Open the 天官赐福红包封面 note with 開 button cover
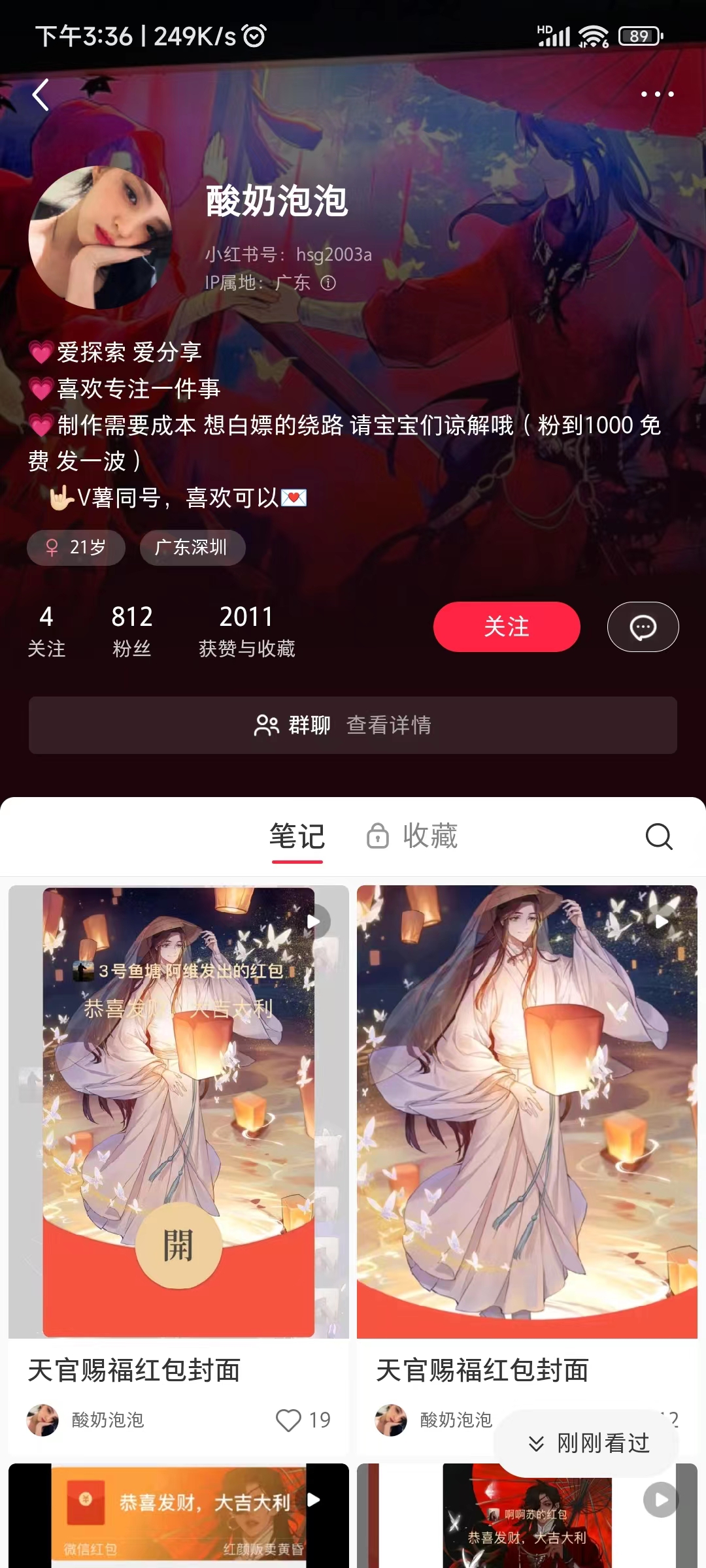This screenshot has height=1568, width=706. pos(178,1111)
